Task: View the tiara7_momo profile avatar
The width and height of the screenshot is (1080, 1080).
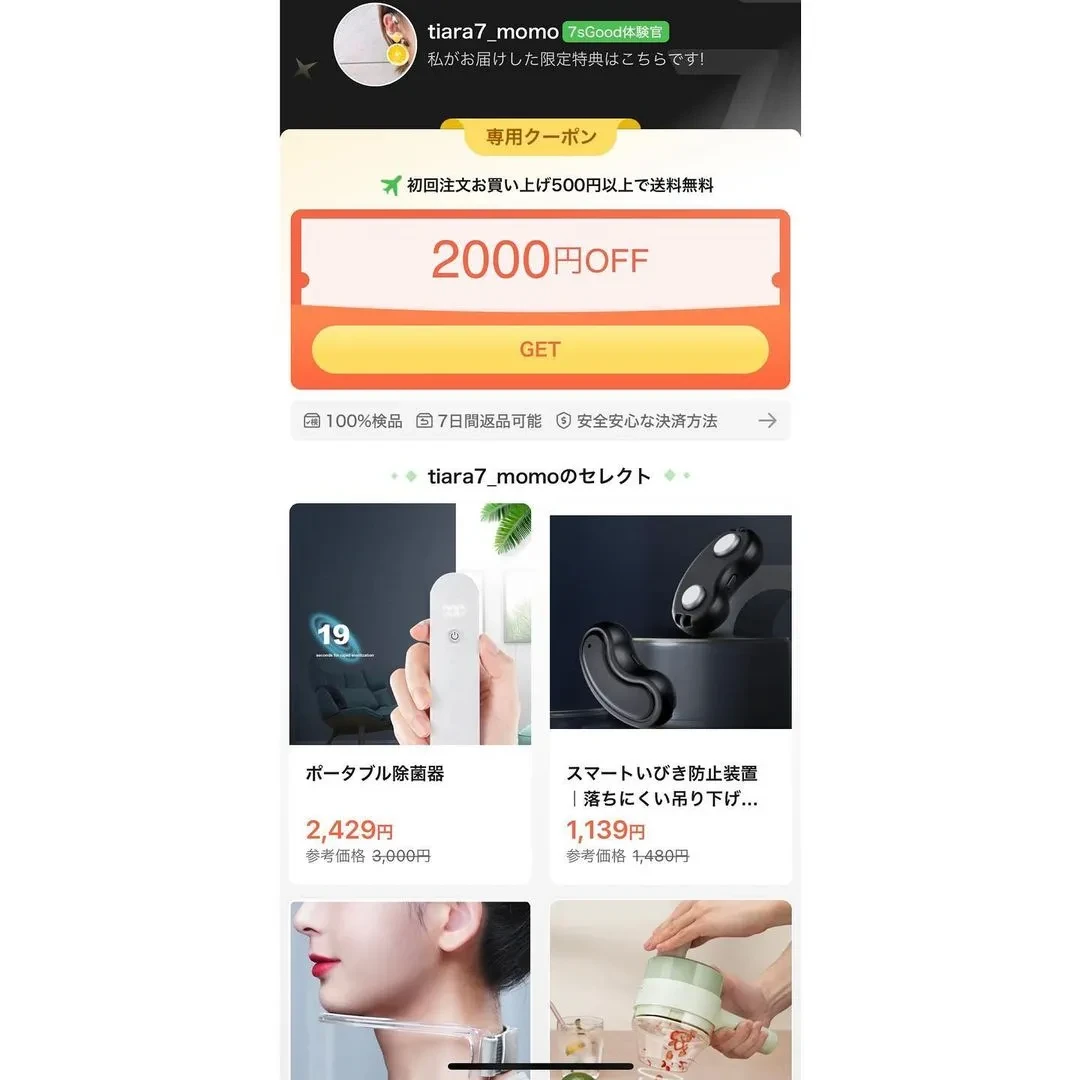Action: pyautogui.click(x=375, y=45)
